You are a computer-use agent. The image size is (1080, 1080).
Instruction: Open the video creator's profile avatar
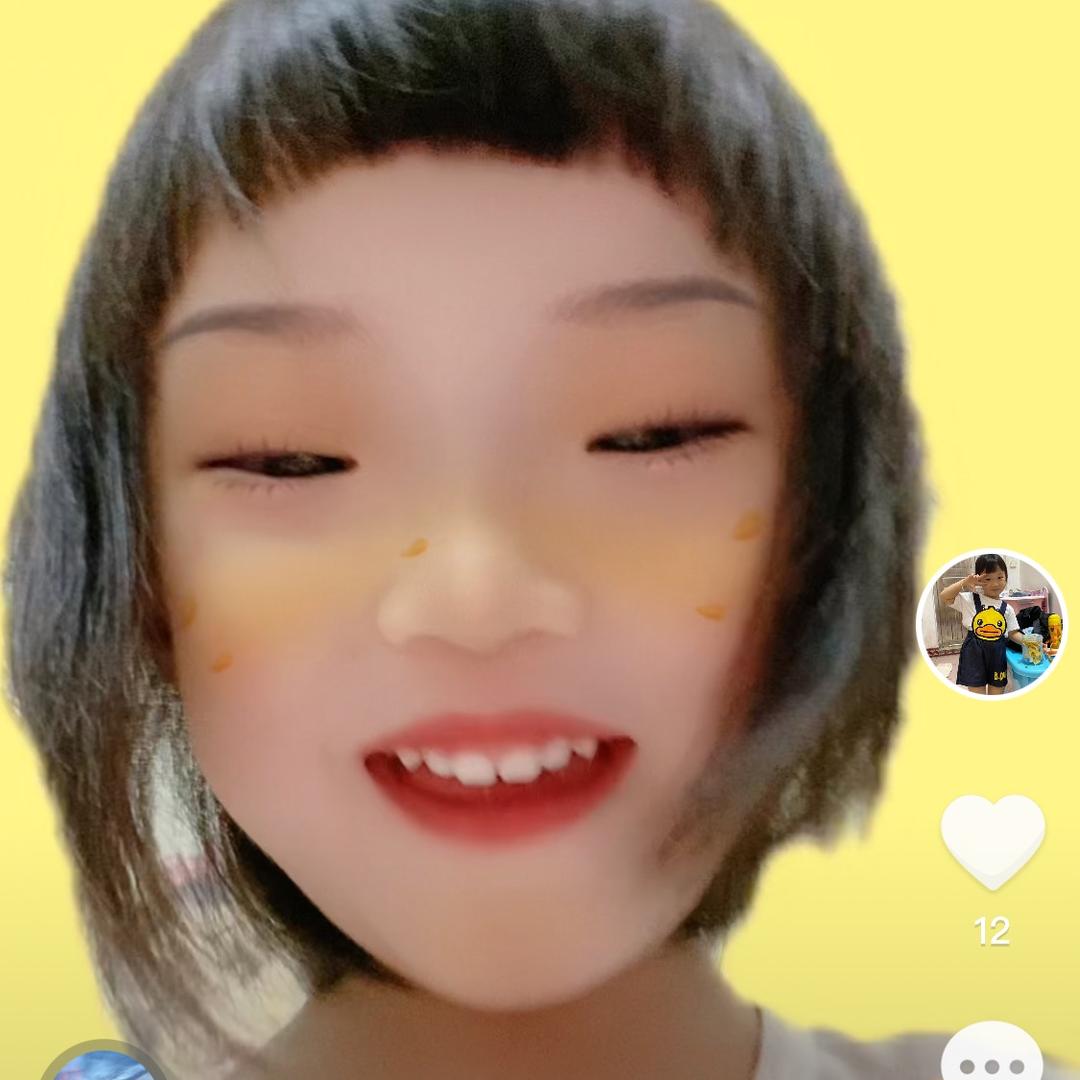(x=991, y=624)
